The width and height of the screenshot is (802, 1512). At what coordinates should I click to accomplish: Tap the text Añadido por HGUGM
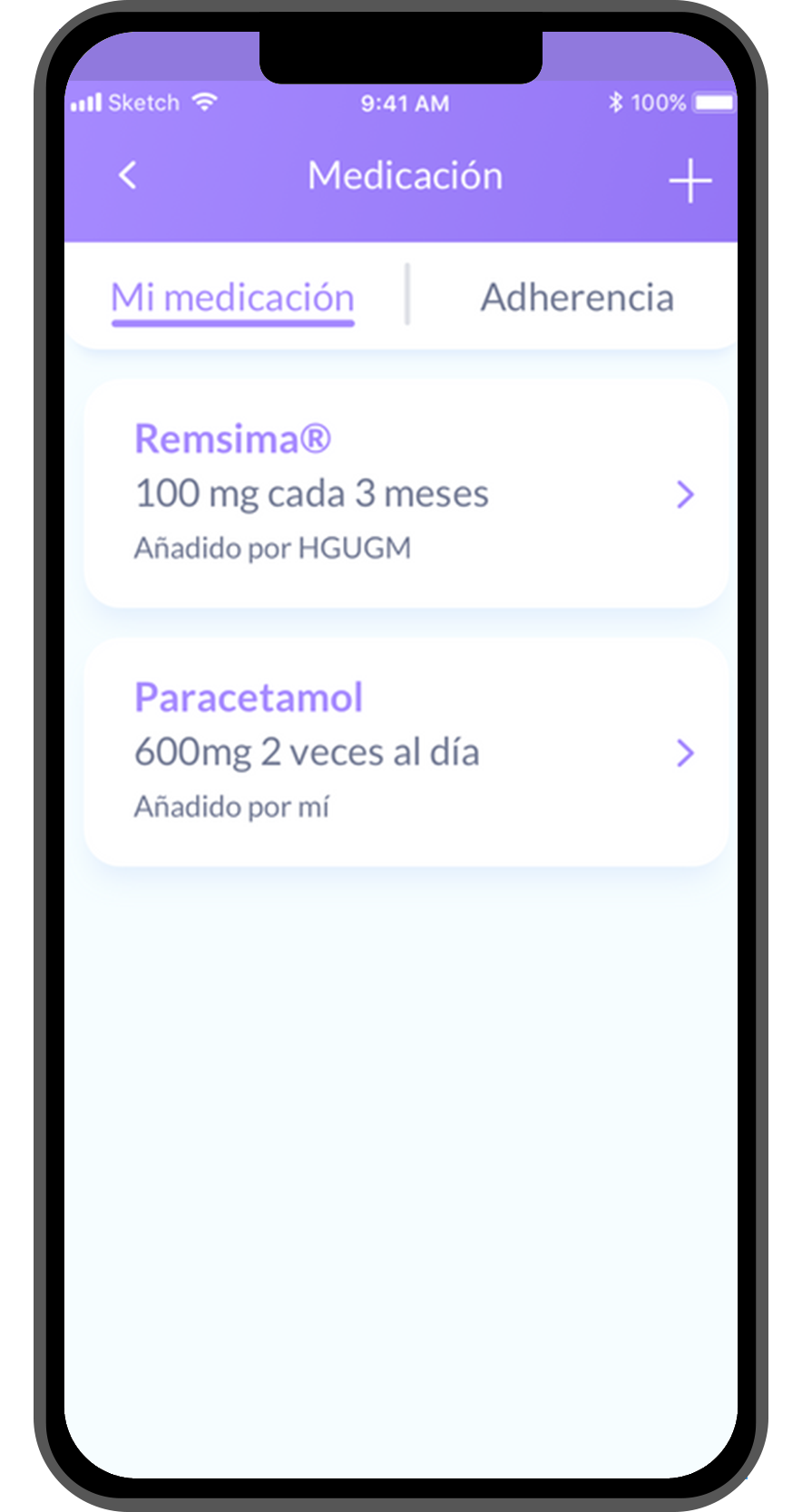tap(272, 548)
